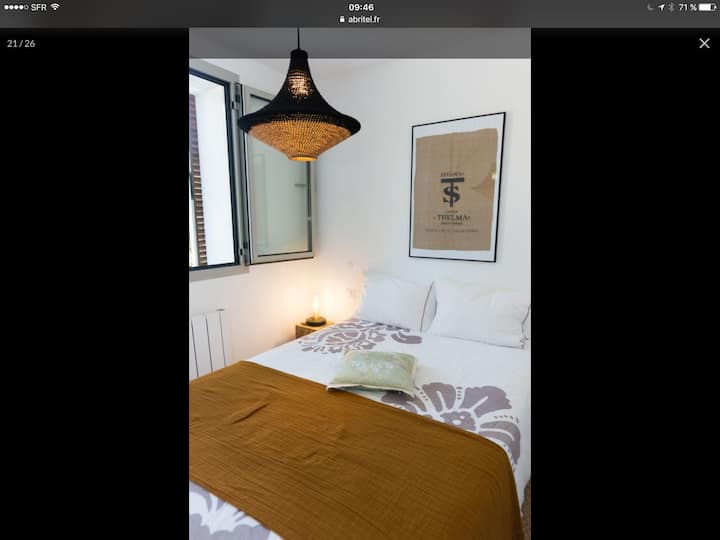Tap the abritel.fr address bar
Screen dimensions: 720x540
coord(361,19)
